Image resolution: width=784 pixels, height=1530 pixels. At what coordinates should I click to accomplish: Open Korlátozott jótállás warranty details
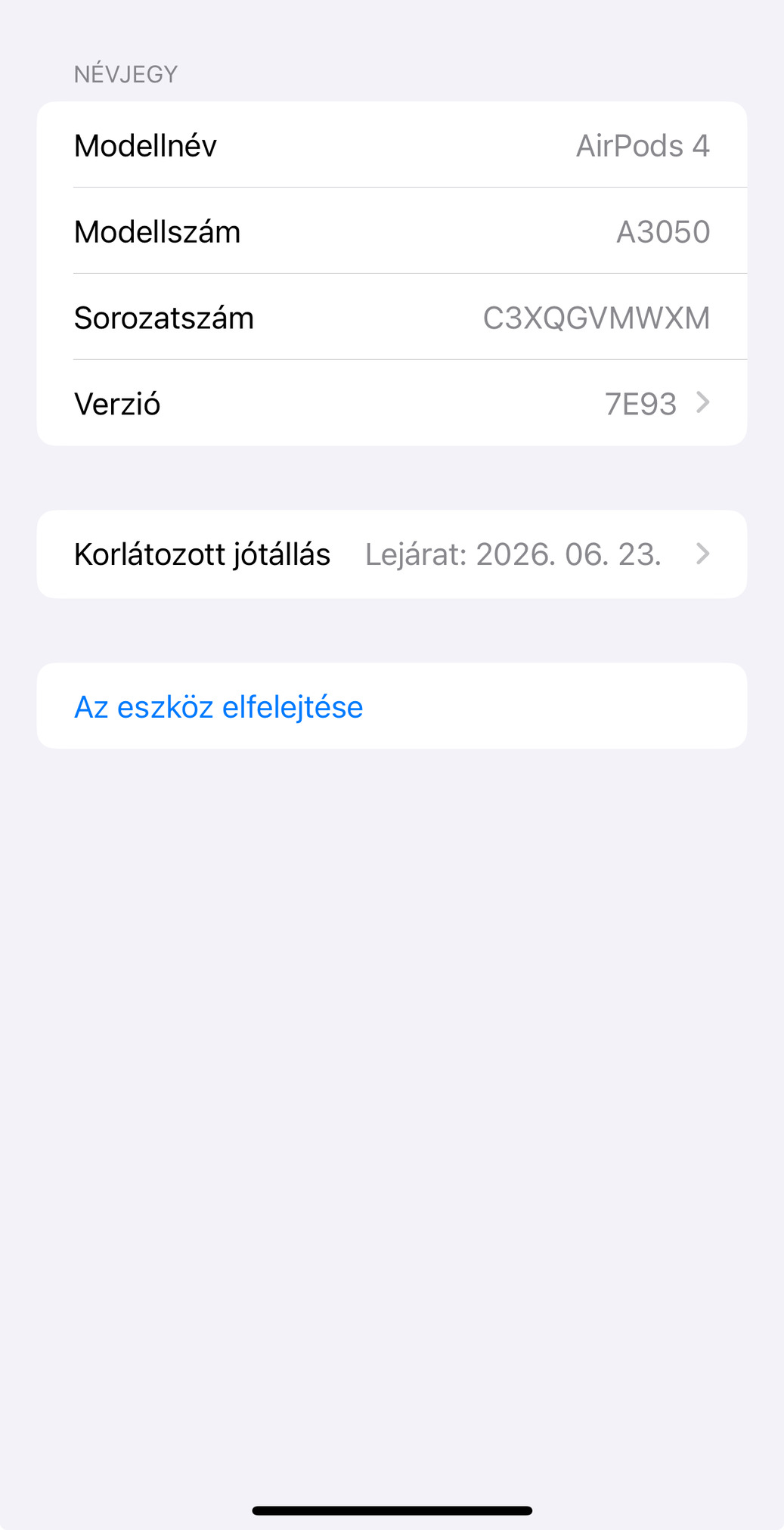pos(392,554)
